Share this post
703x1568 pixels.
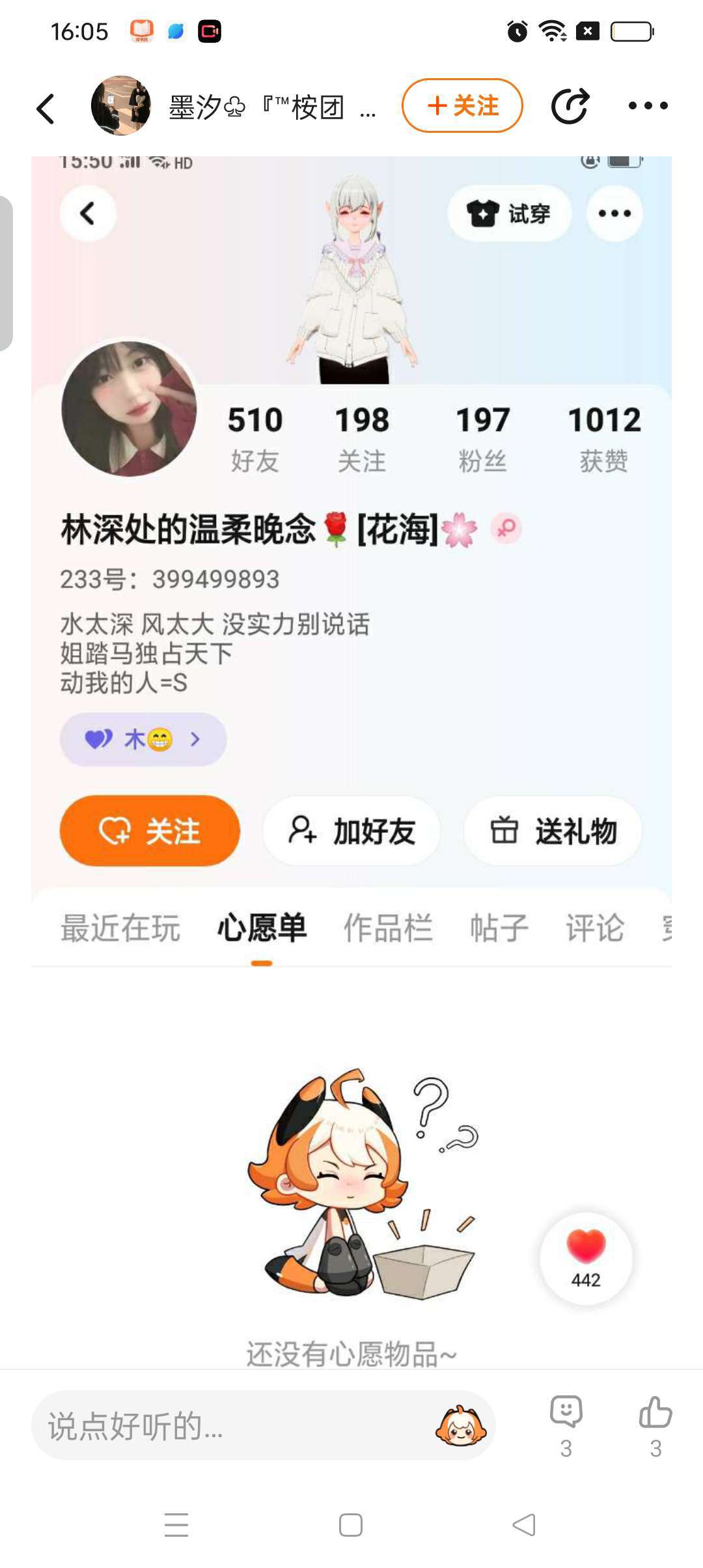click(x=570, y=105)
